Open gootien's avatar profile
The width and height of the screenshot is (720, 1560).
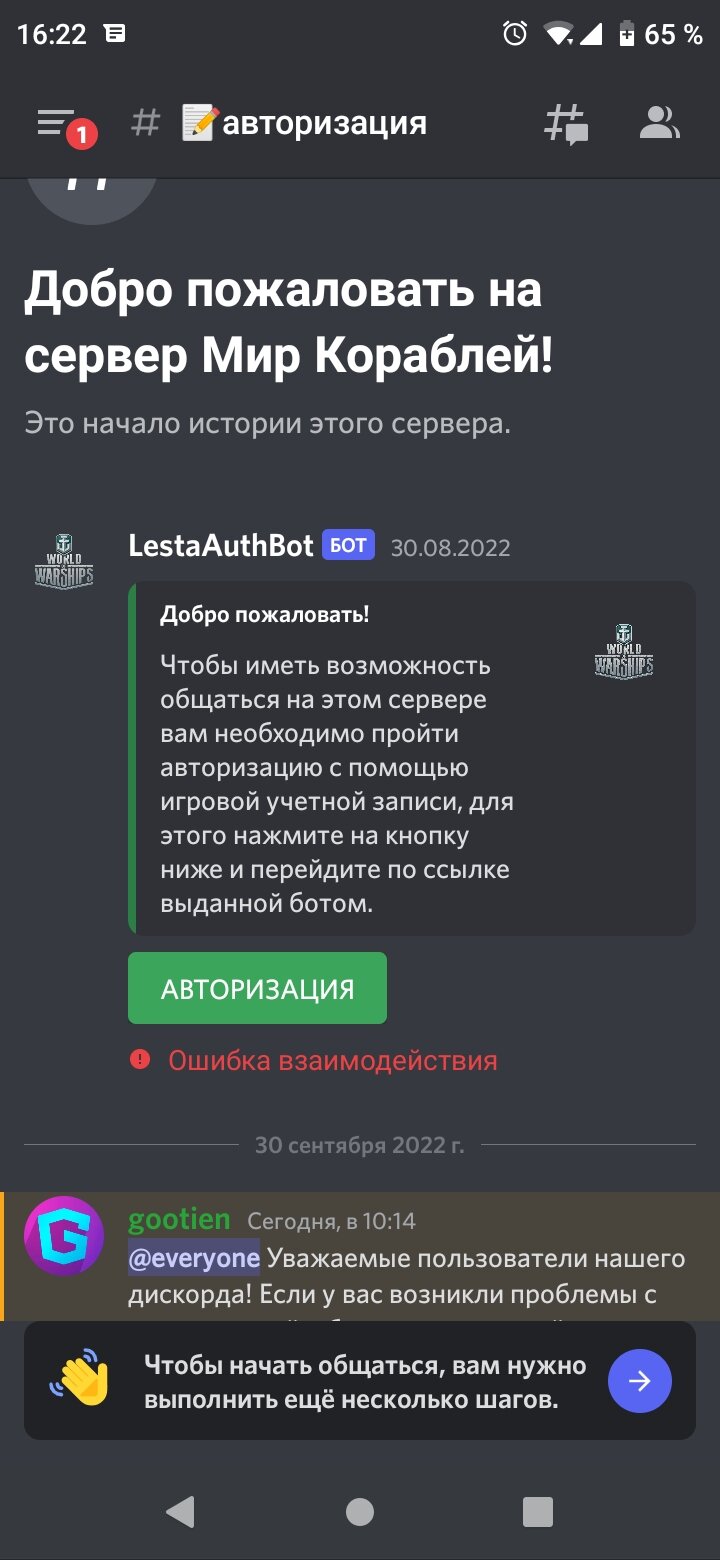(64, 1236)
